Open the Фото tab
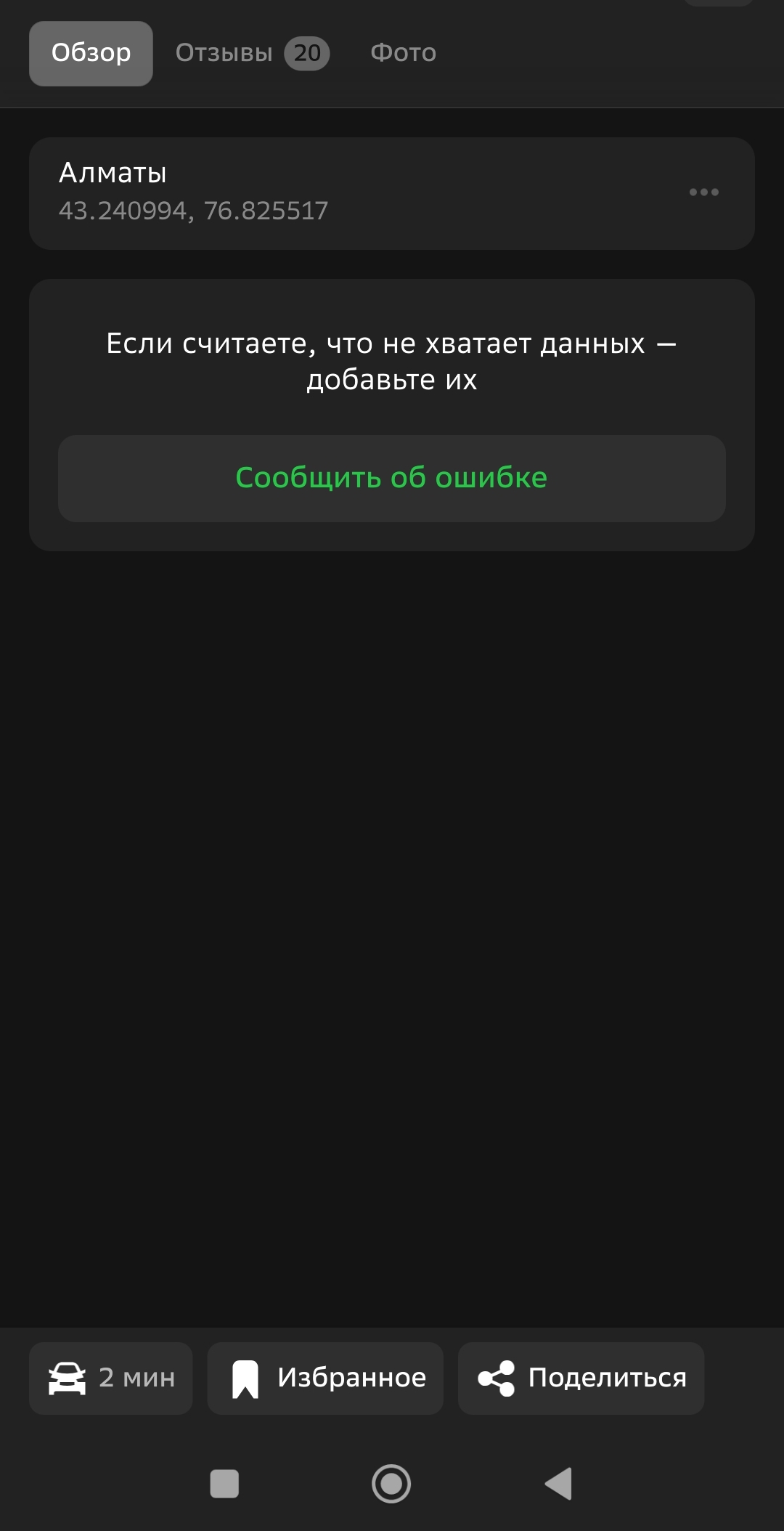 [403, 53]
